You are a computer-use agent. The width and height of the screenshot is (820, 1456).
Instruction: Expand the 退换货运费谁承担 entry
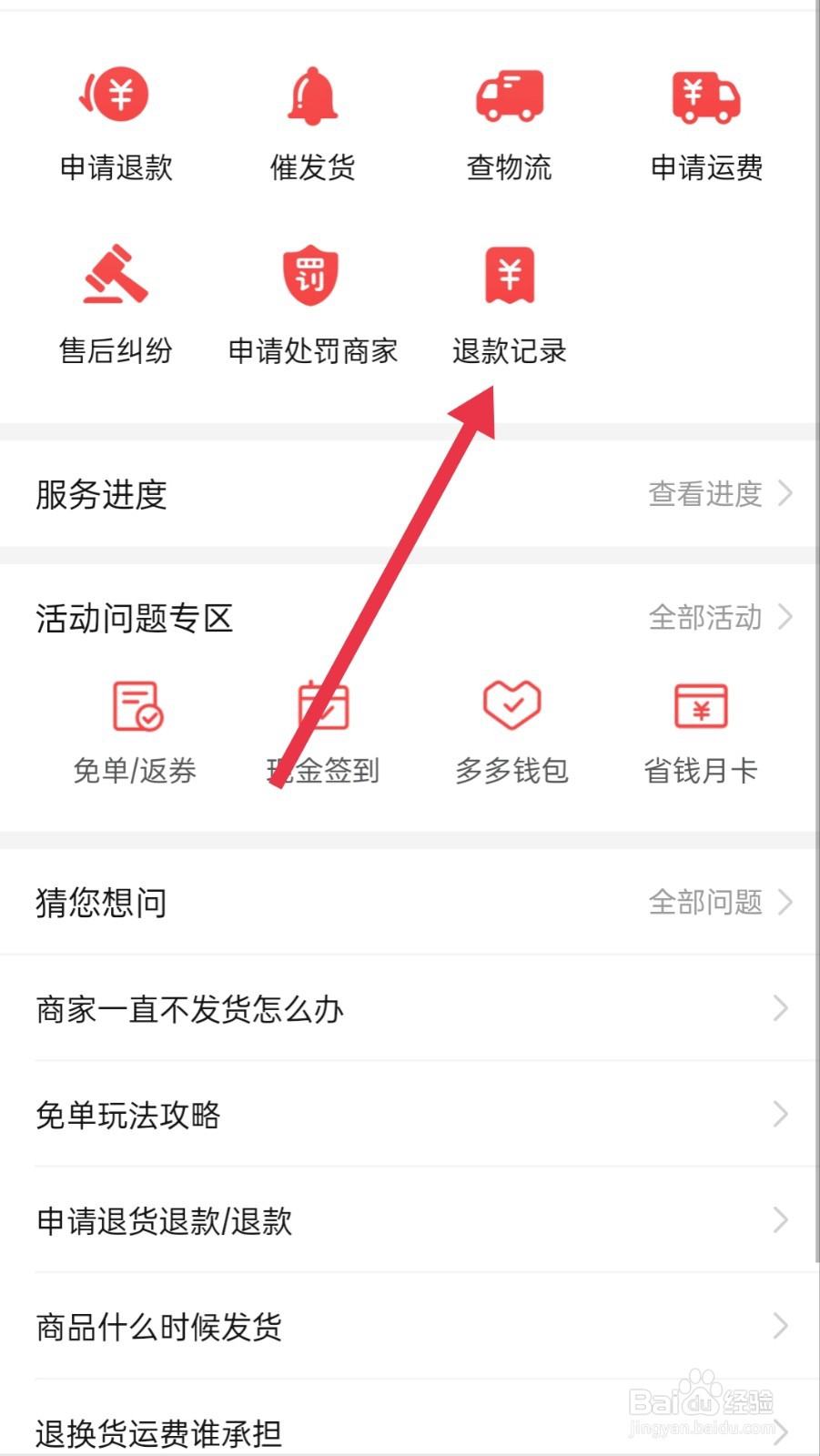[x=410, y=1431]
